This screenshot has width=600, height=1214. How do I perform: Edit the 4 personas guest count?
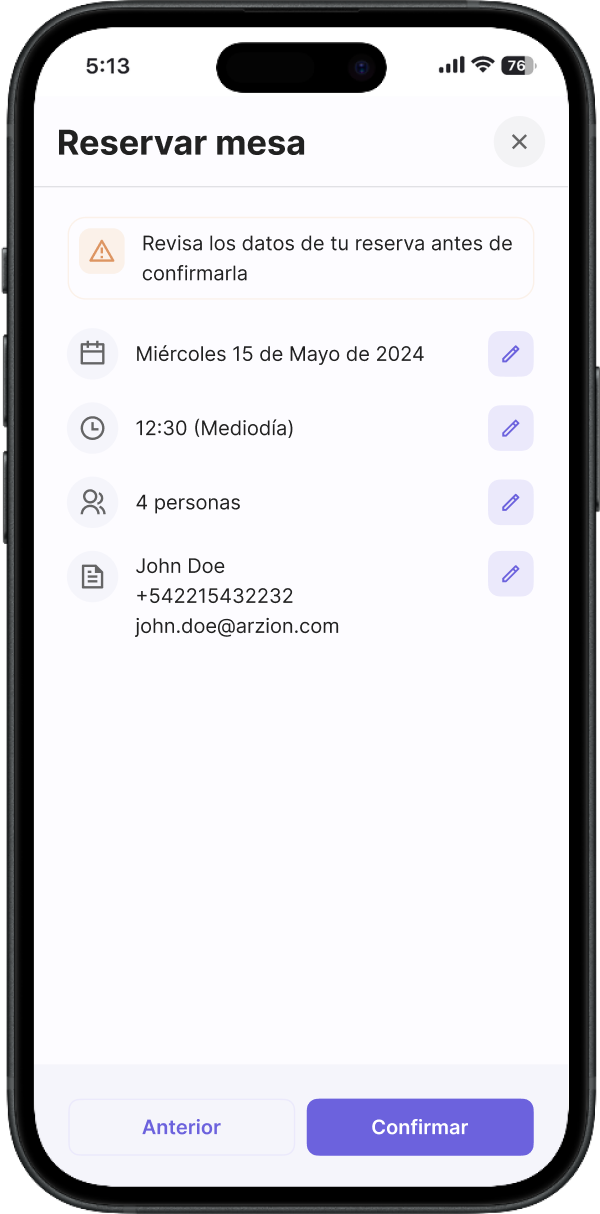tap(510, 502)
